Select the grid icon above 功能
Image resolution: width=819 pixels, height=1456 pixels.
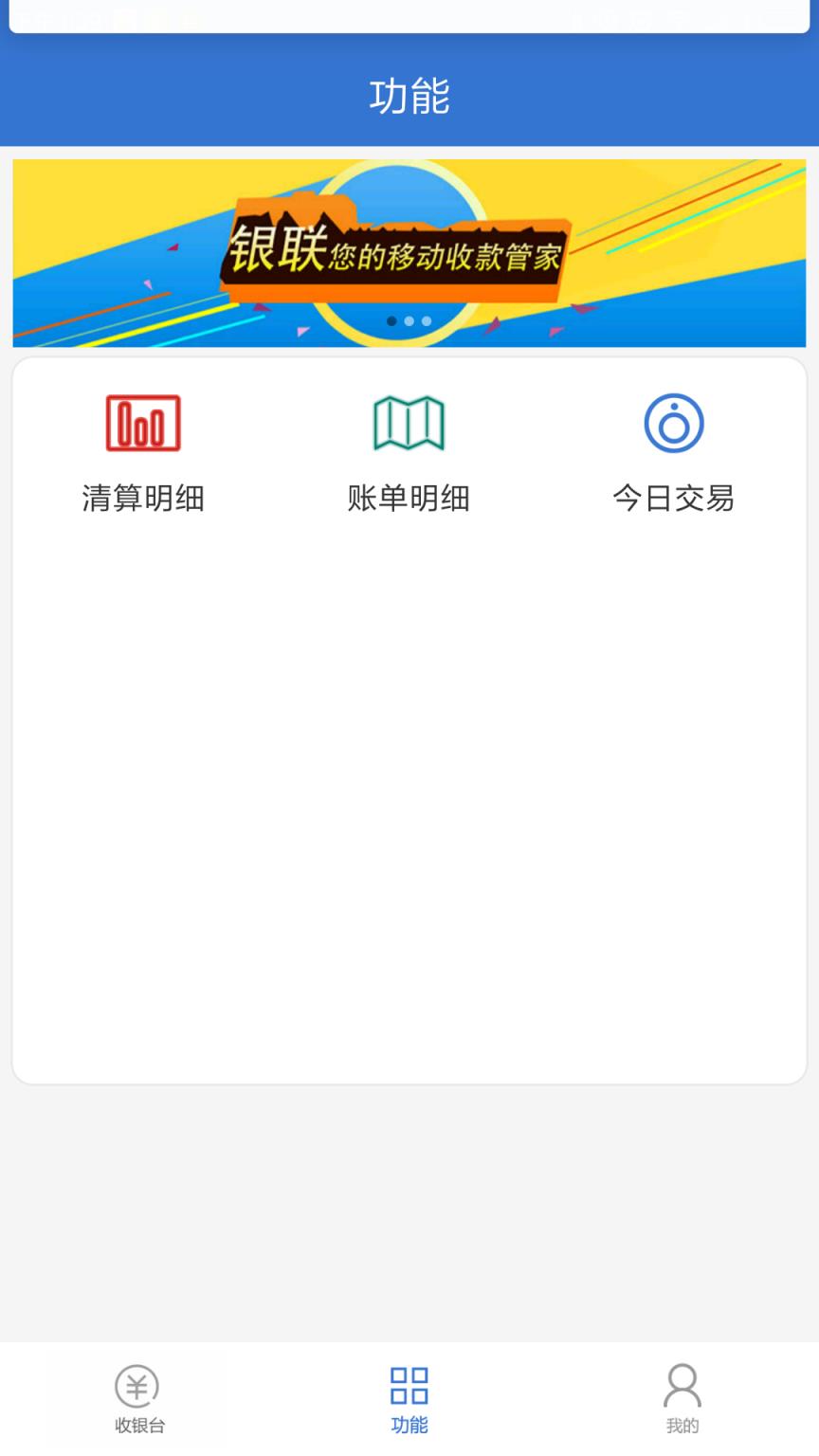(x=409, y=1386)
